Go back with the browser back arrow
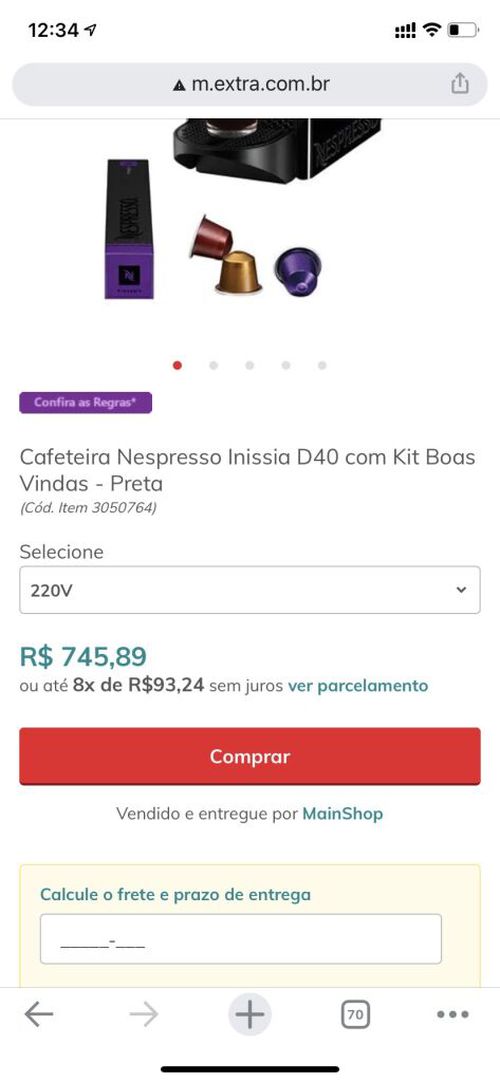Image resolution: width=500 pixels, height=1082 pixels. pyautogui.click(x=39, y=1014)
